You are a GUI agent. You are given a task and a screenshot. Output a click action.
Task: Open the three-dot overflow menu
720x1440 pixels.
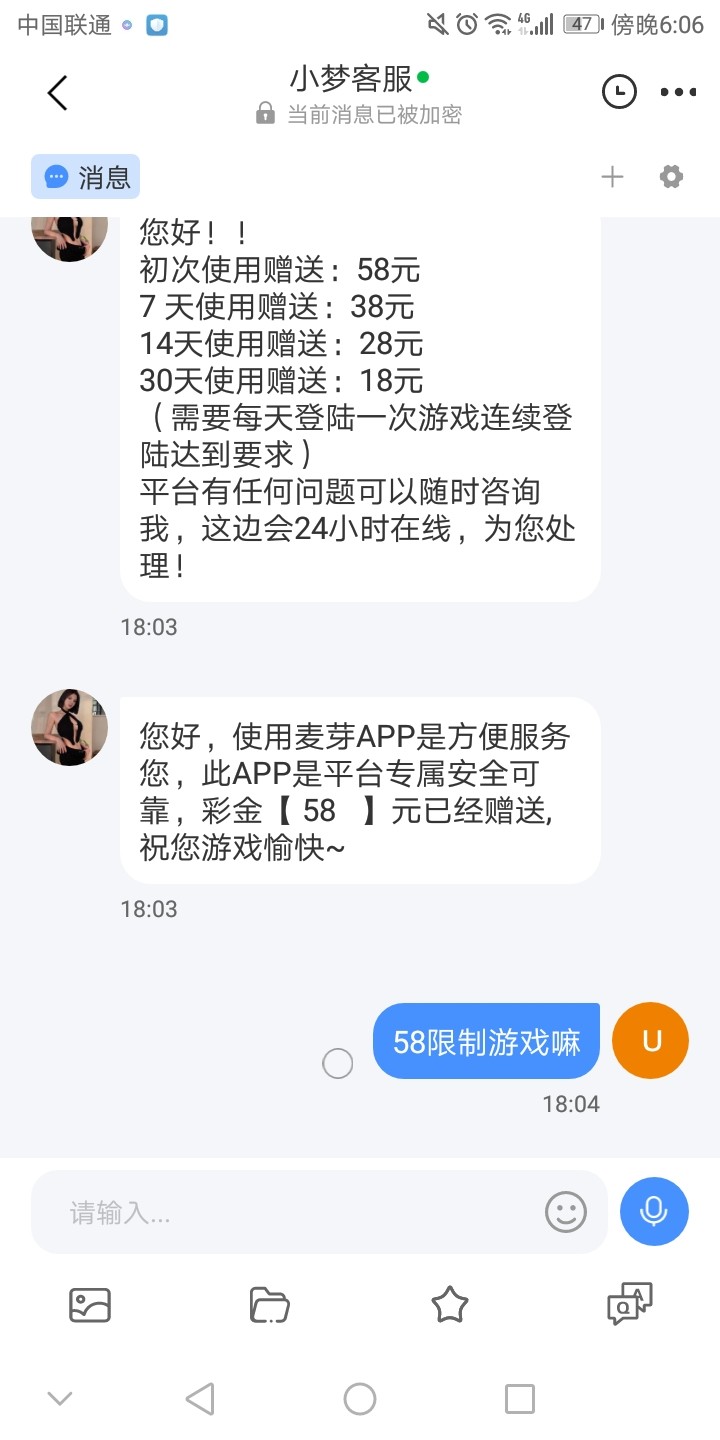678,92
